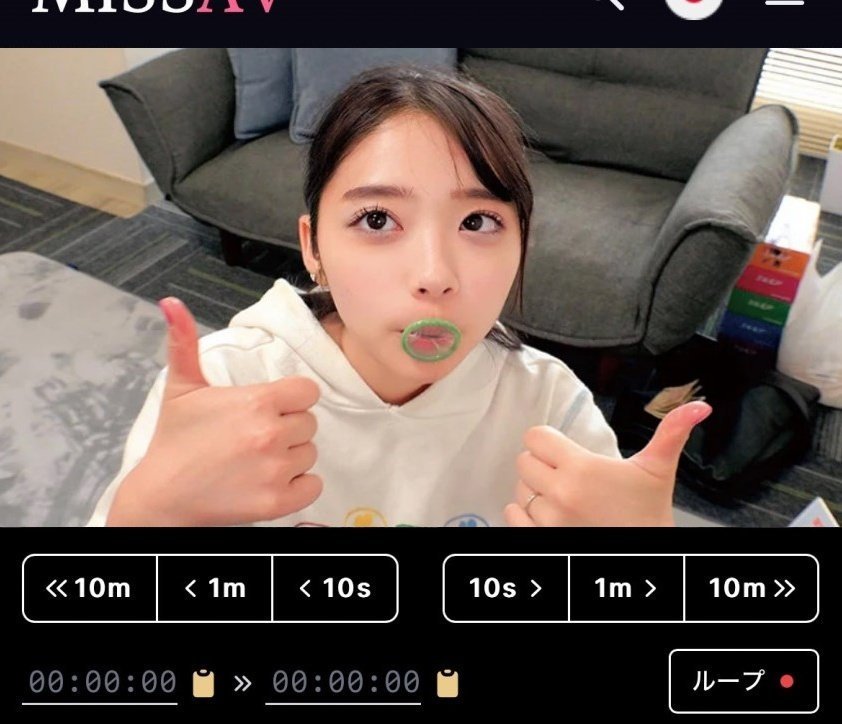Paste into start time with clipboard icon
842x724 pixels.
pos(203,683)
